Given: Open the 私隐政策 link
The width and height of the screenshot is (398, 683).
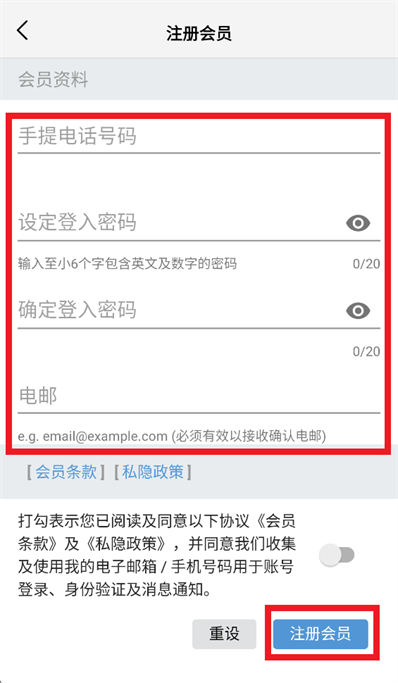Looking at the screenshot, I should coord(153,472).
